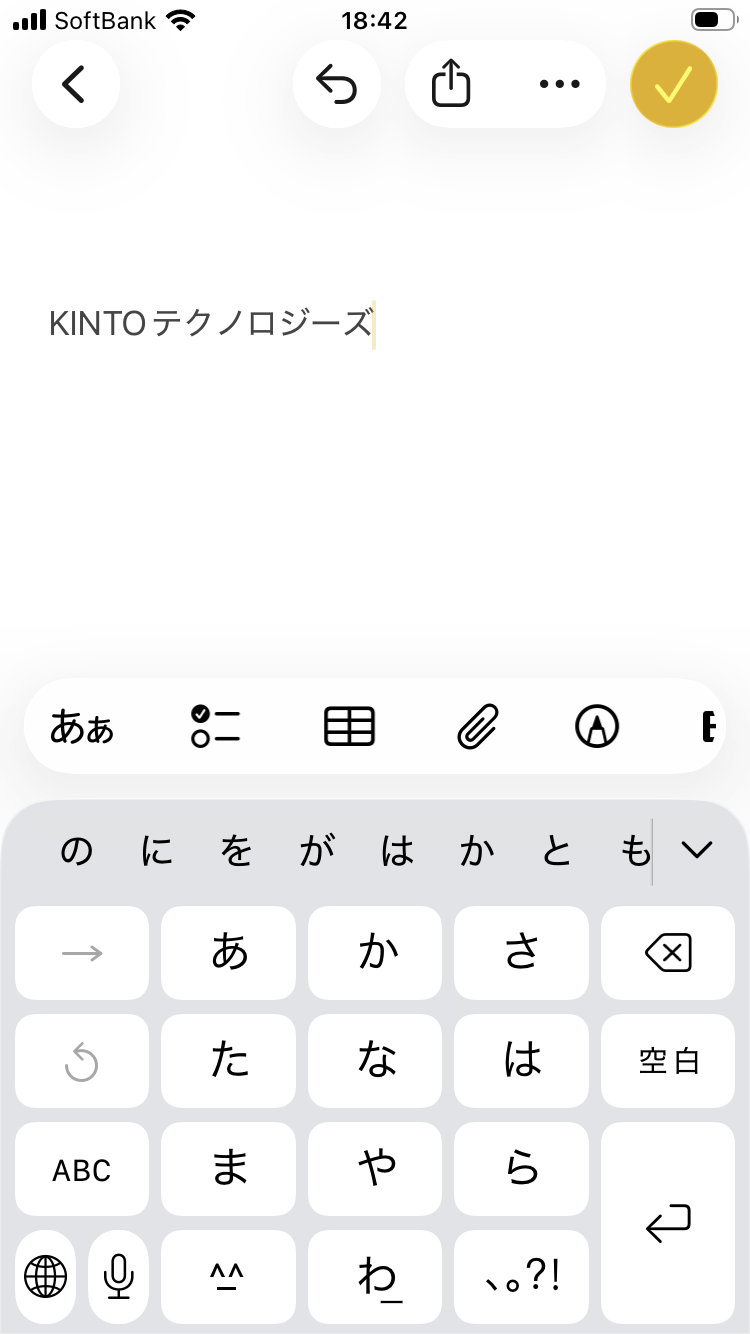Open the drawing tool in the toolbar
The width and height of the screenshot is (750, 1334).
click(597, 728)
